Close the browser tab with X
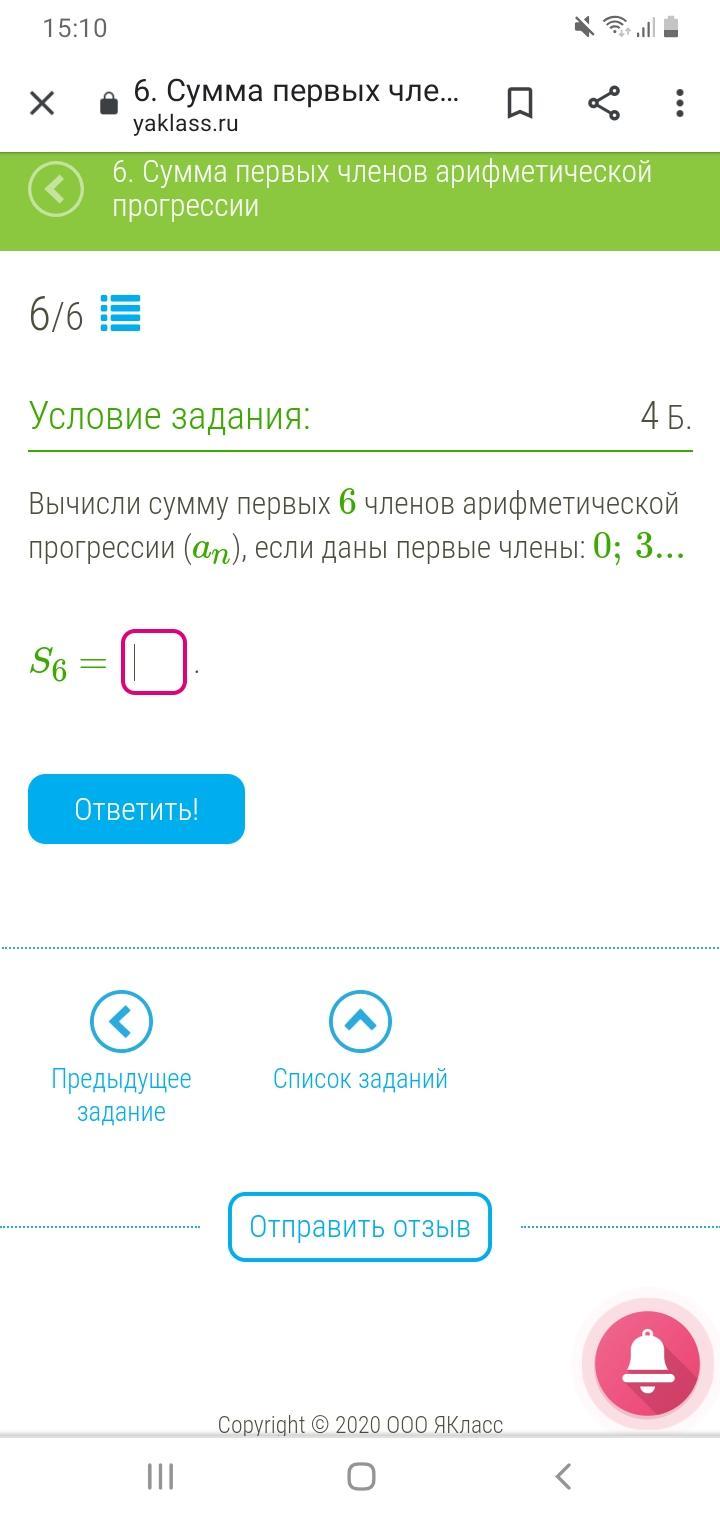The width and height of the screenshot is (720, 1520). click(x=42, y=103)
